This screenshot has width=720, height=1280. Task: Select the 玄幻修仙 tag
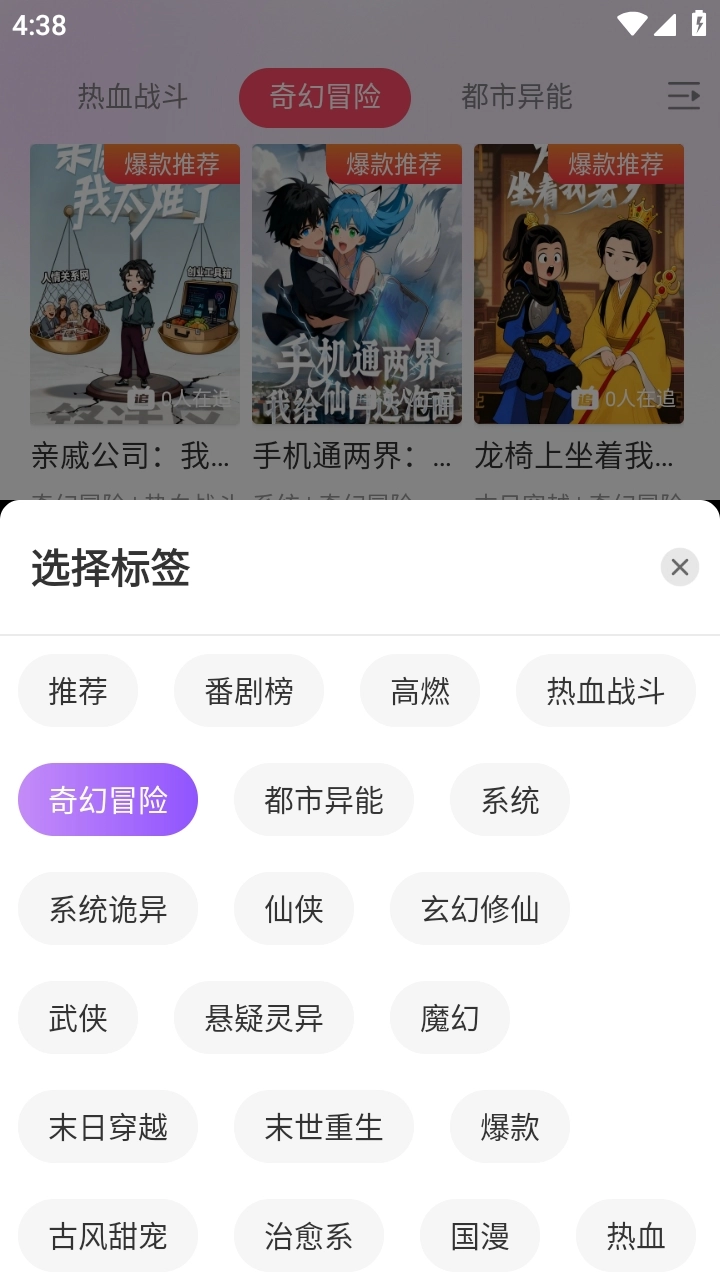click(x=479, y=908)
